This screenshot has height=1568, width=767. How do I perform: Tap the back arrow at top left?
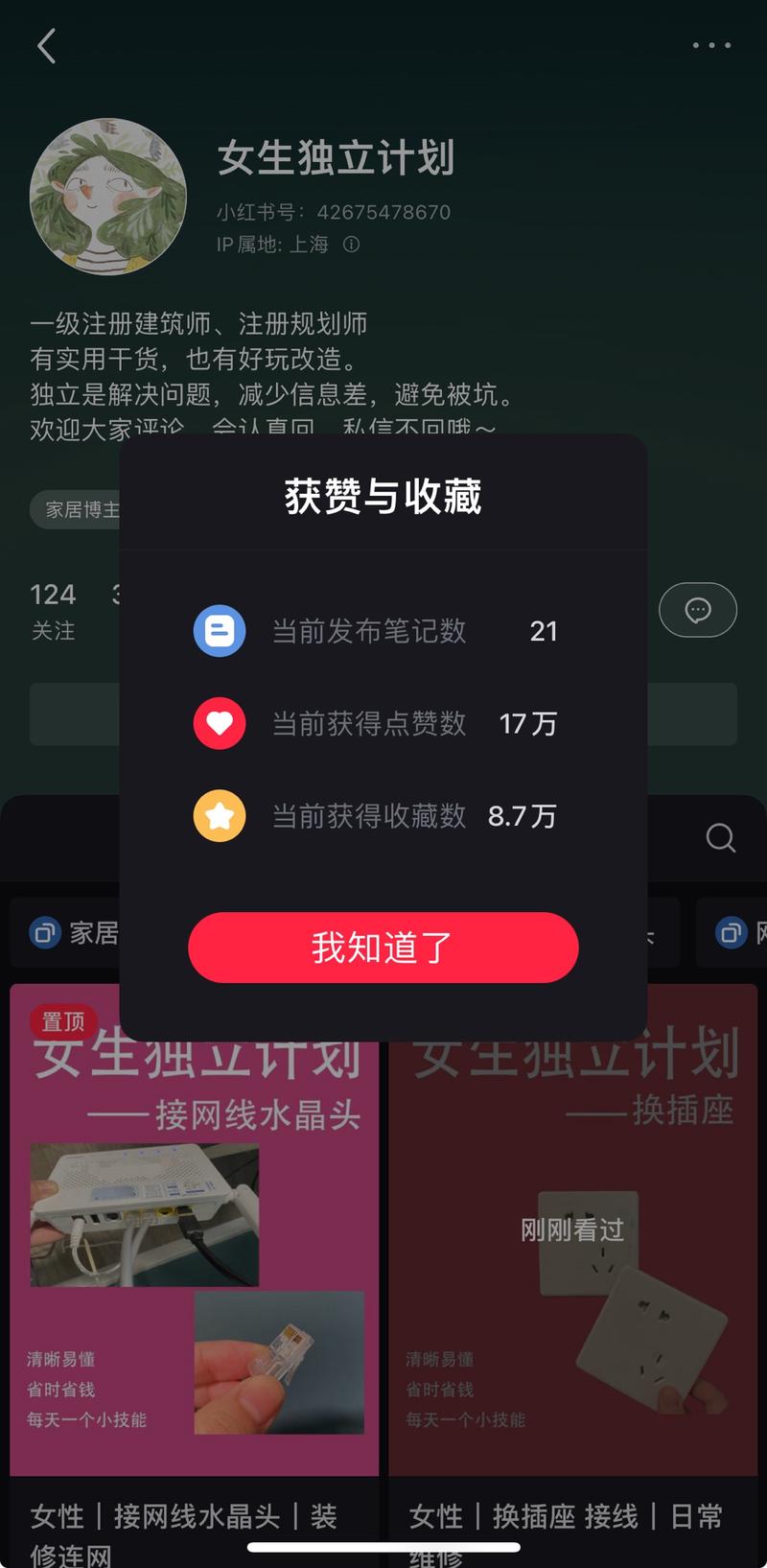pyautogui.click(x=45, y=45)
